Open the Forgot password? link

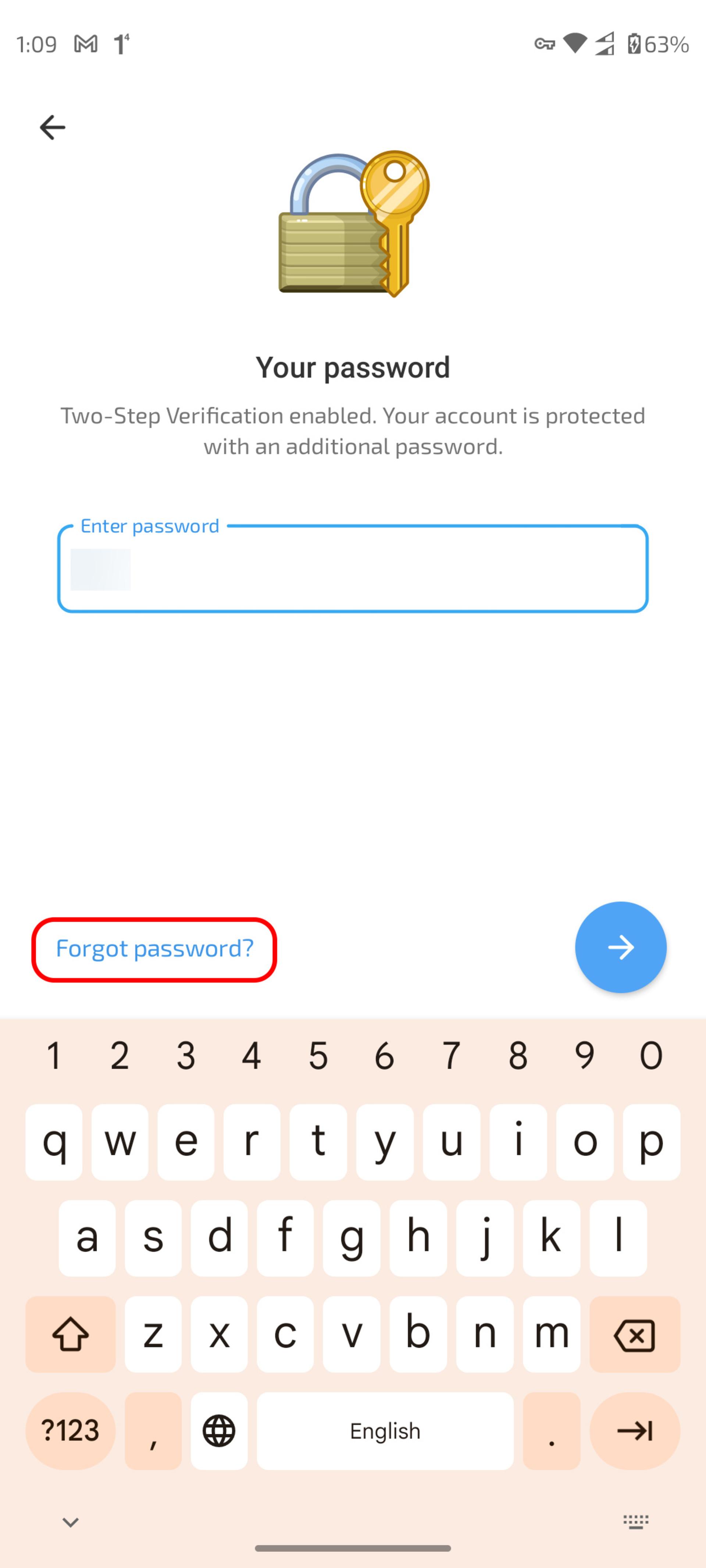point(155,948)
